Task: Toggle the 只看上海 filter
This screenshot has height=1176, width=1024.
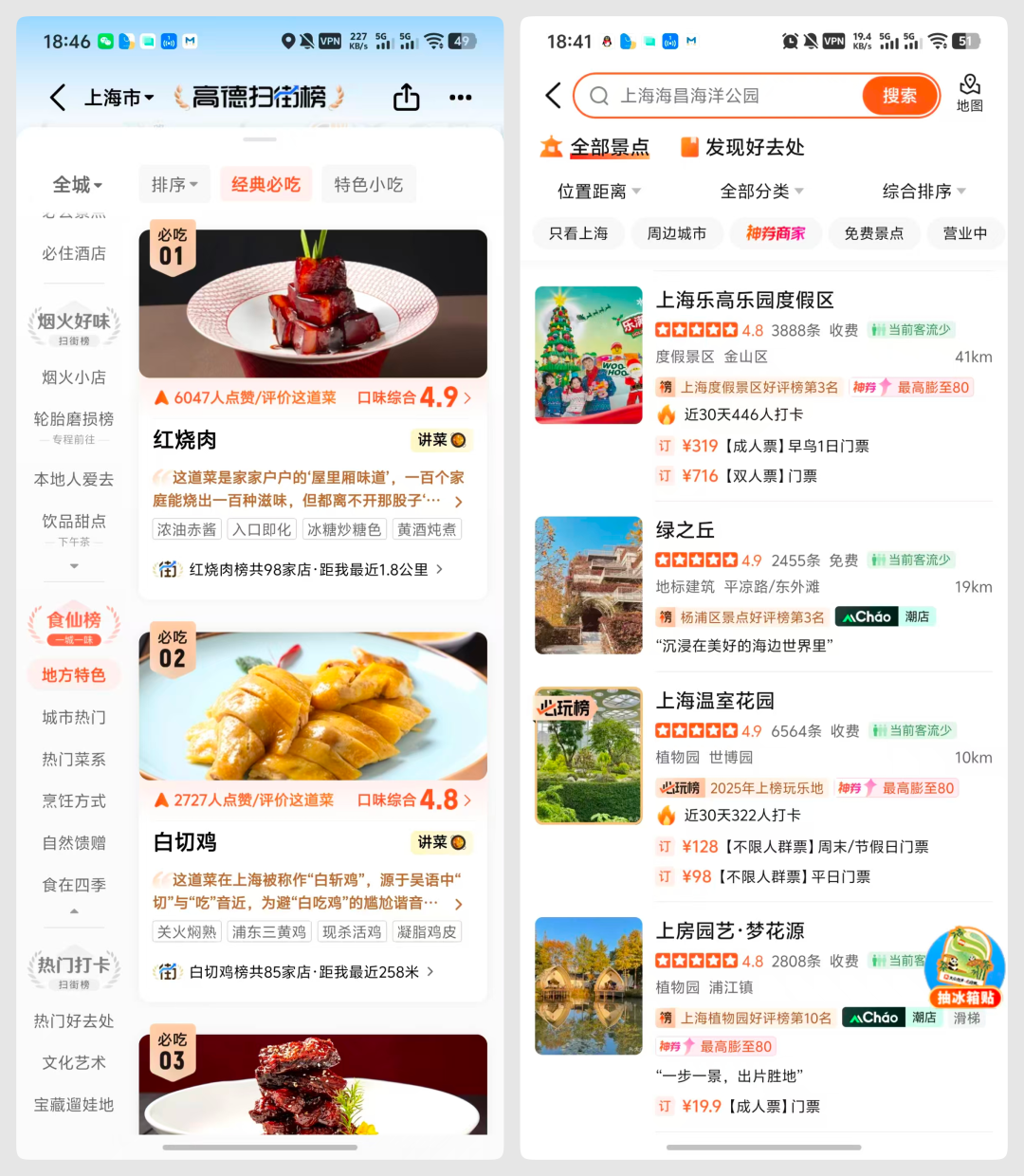Action: tap(578, 233)
